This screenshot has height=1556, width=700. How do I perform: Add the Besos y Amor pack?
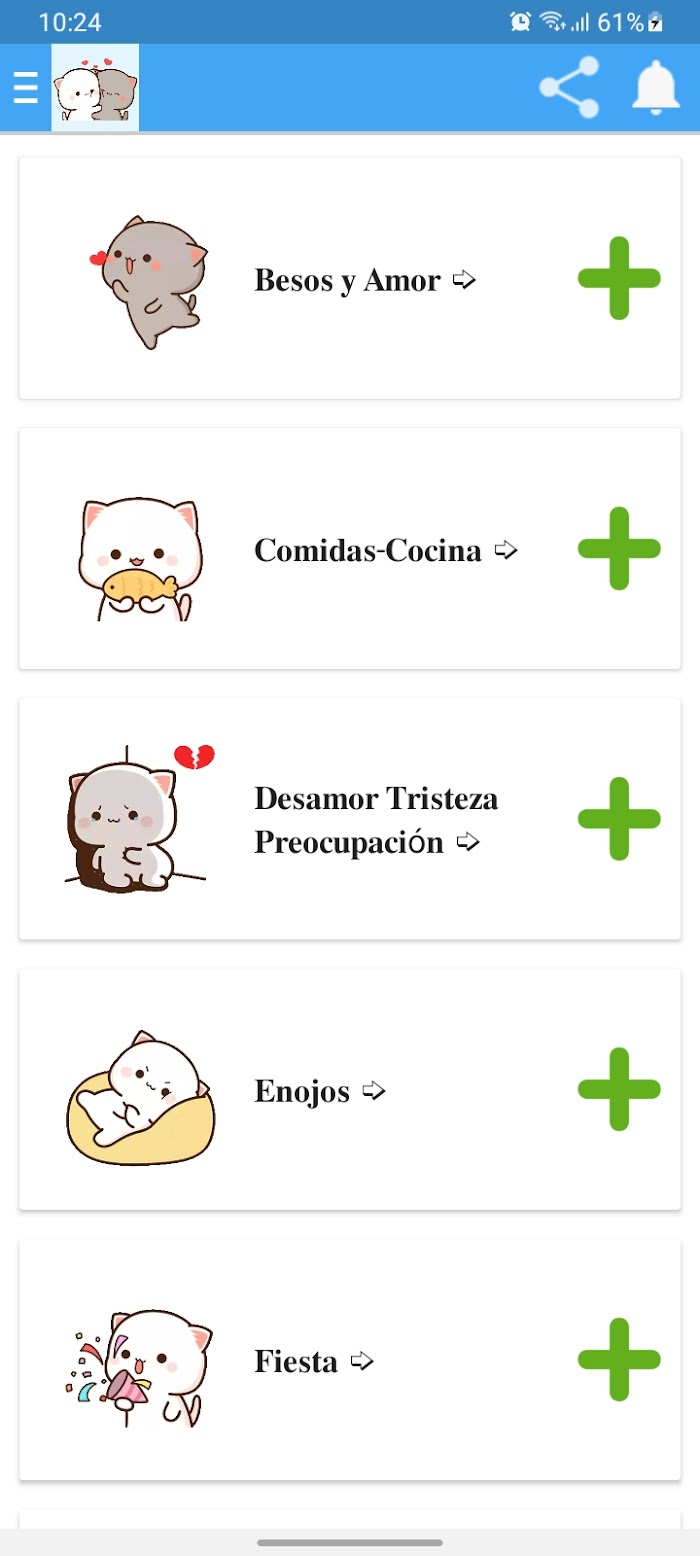pyautogui.click(x=619, y=278)
